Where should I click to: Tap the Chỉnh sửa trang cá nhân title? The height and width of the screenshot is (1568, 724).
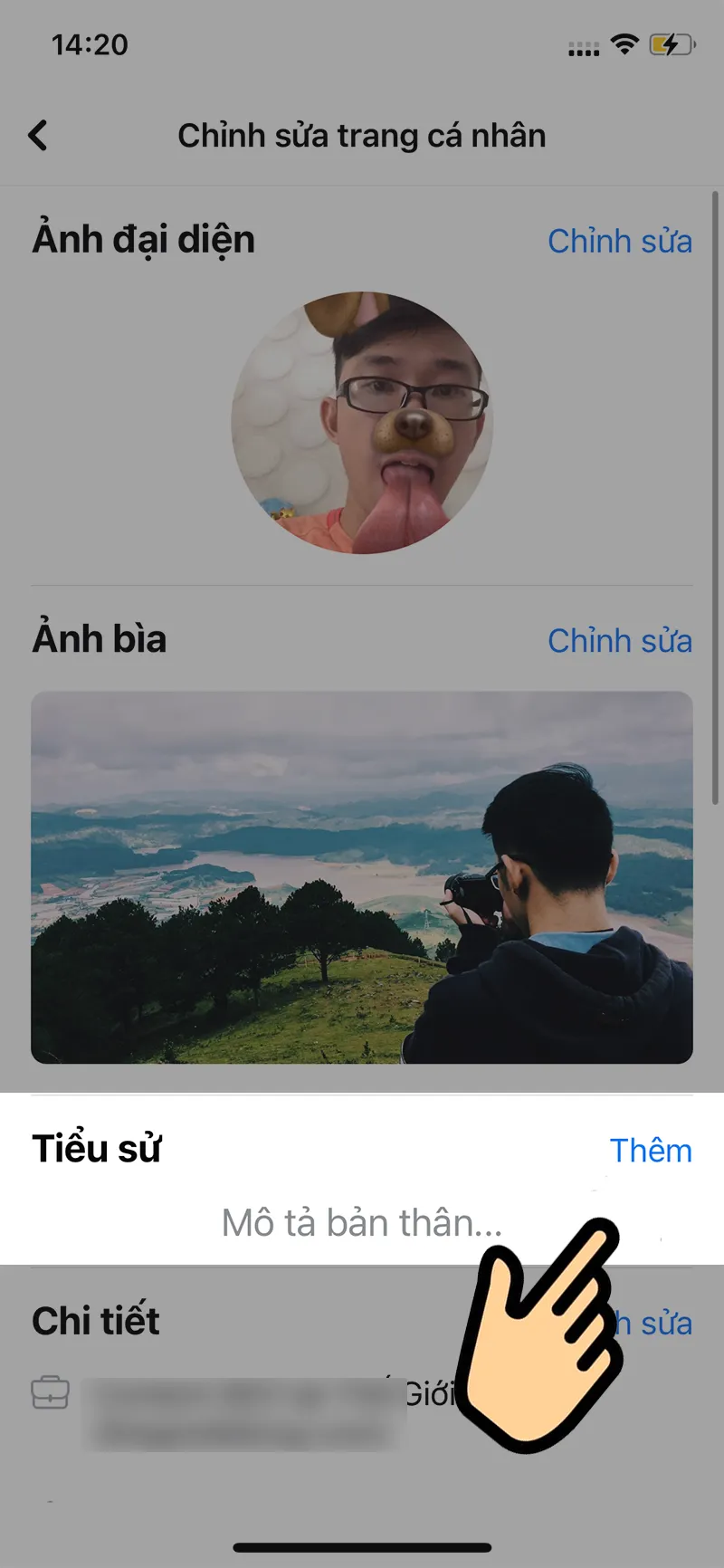tap(362, 134)
